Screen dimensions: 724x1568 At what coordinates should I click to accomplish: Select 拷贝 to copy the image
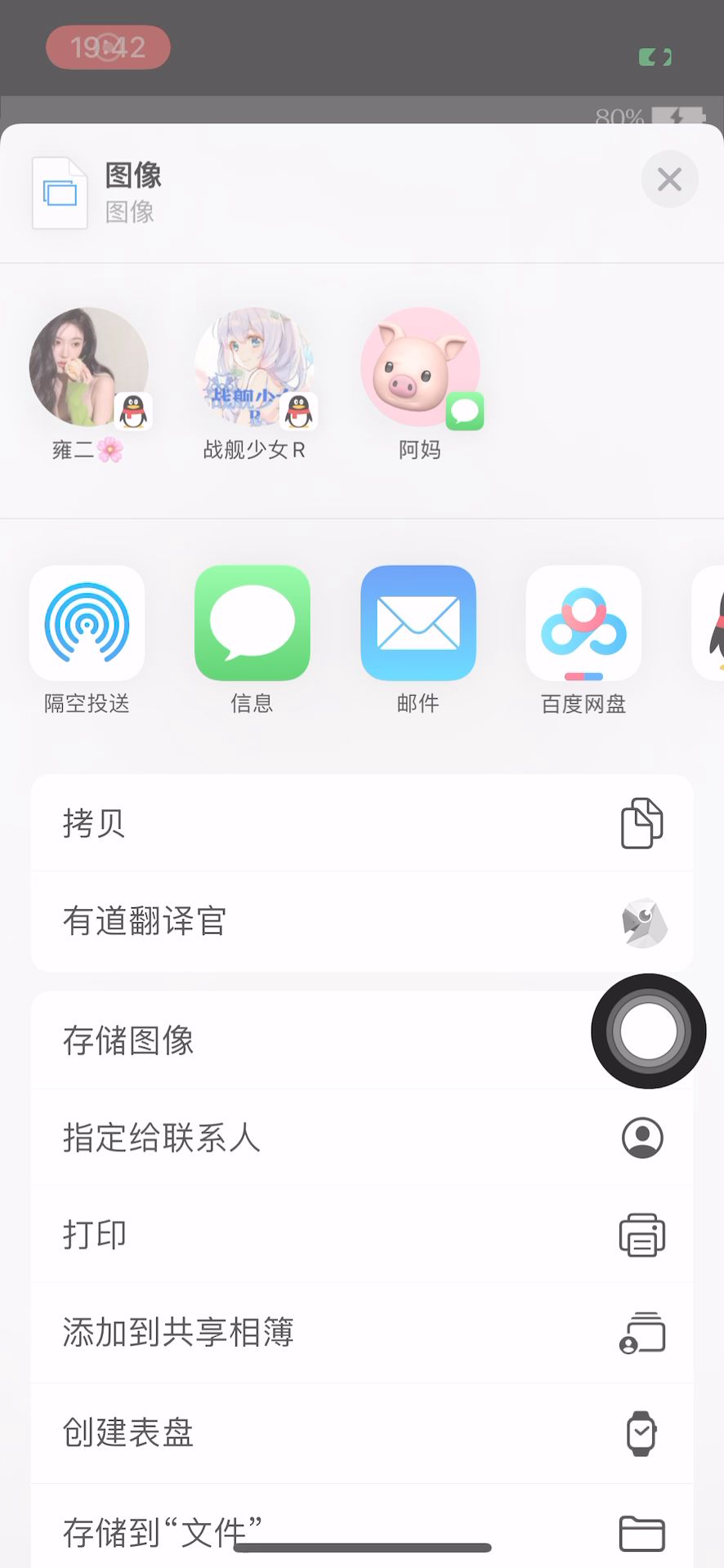pyautogui.click(x=362, y=823)
